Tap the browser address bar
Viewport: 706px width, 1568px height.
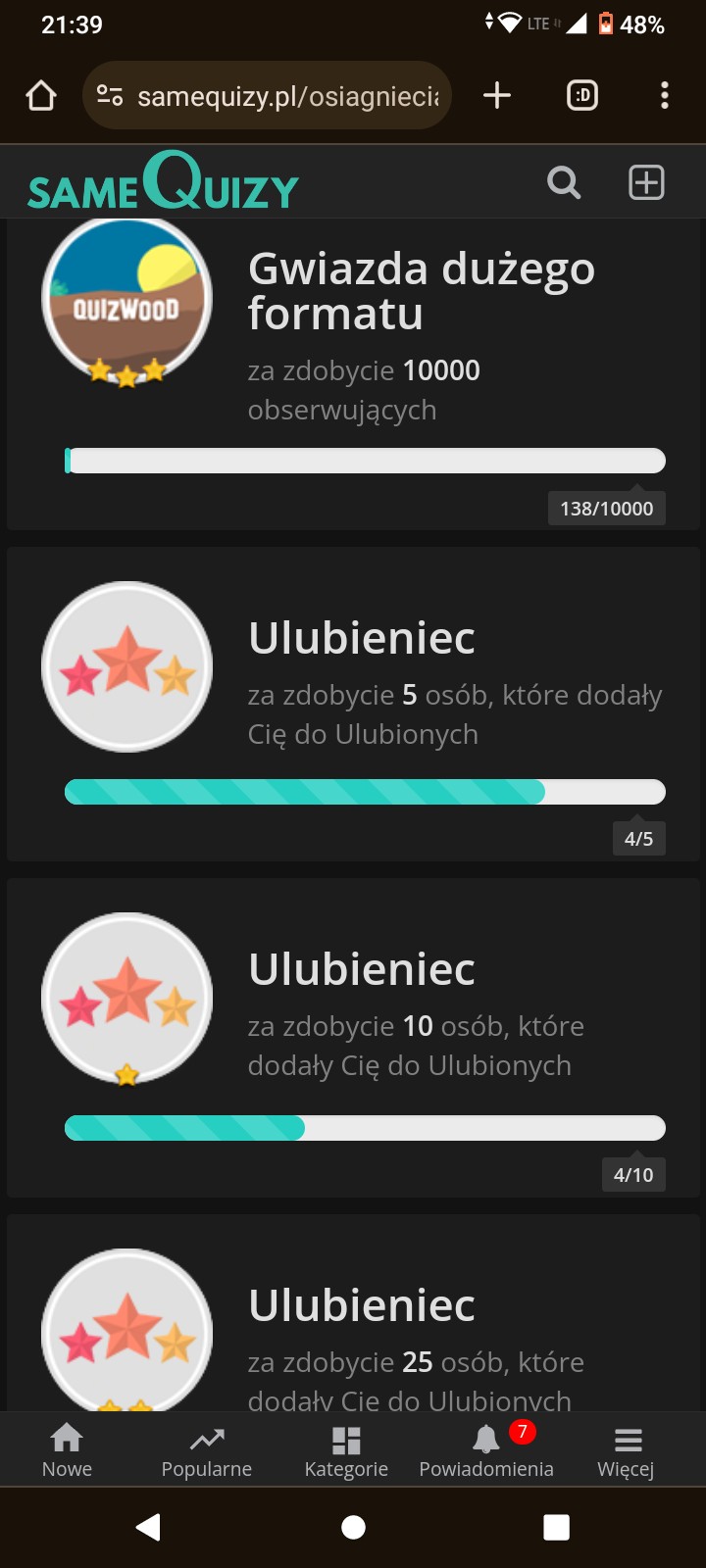click(x=284, y=96)
